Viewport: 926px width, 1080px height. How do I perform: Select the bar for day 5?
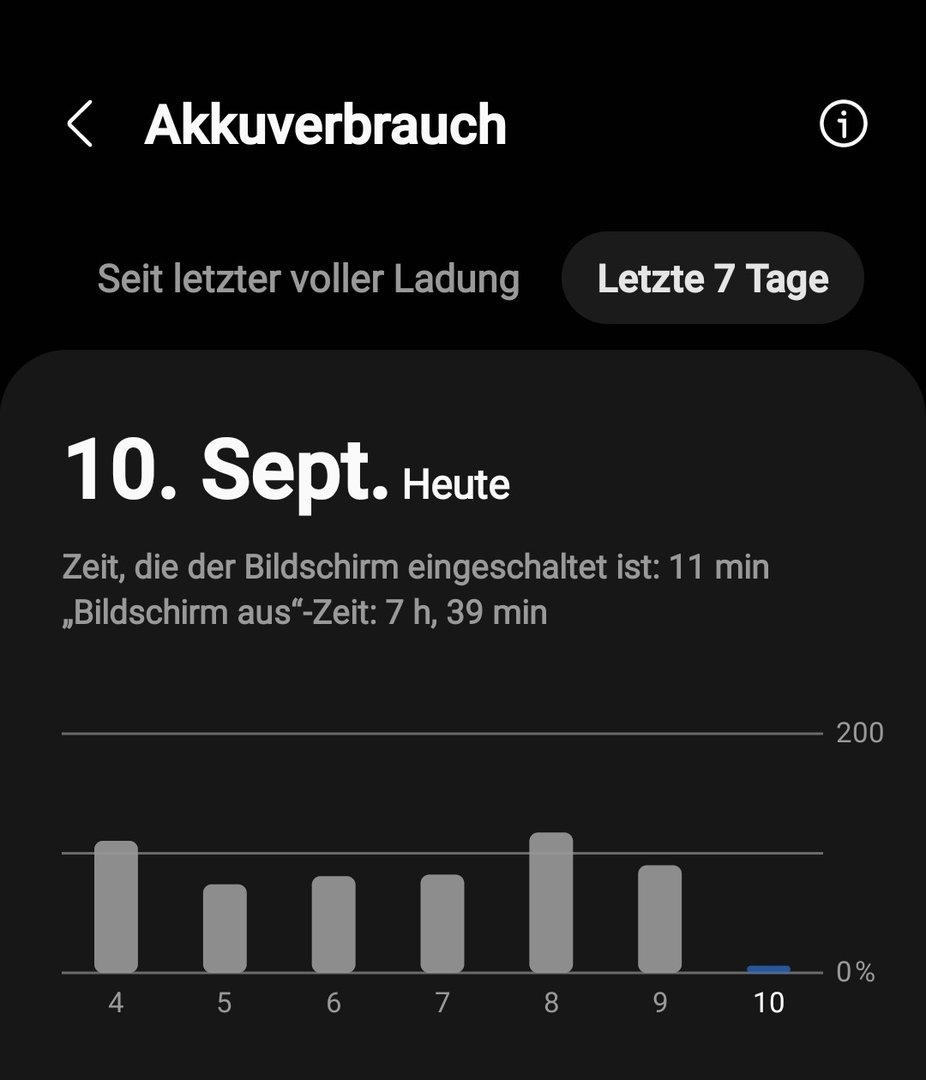click(225, 928)
